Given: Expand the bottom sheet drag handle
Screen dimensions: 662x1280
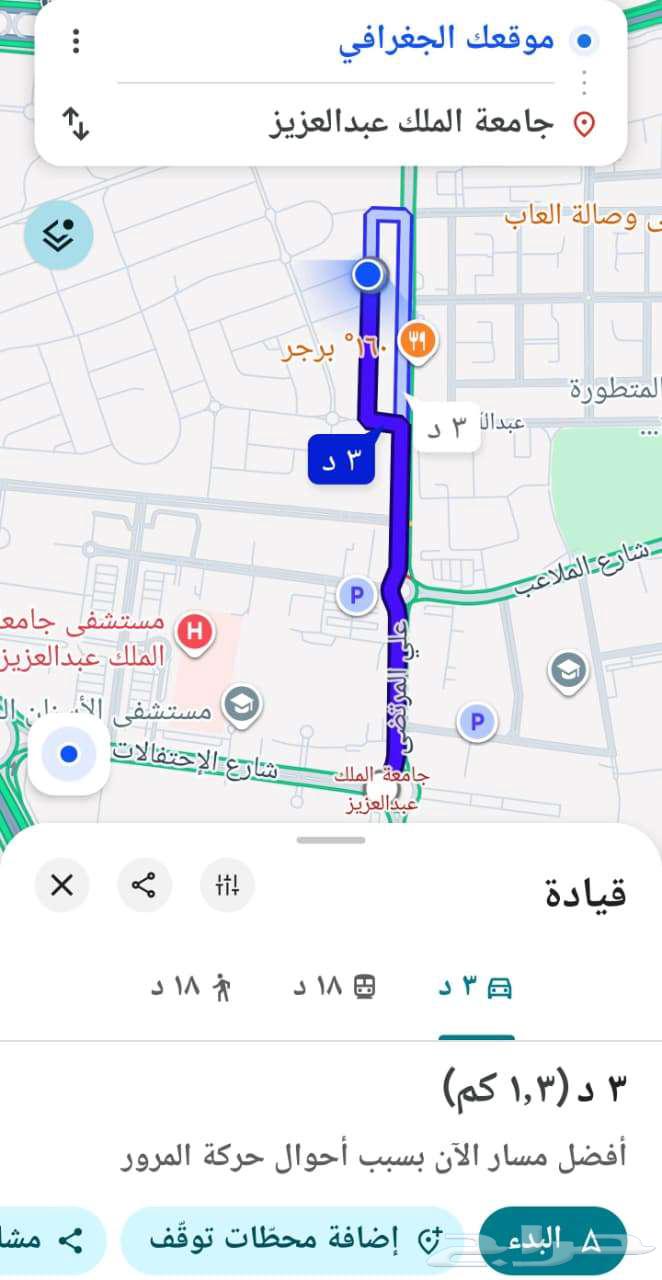Looking at the screenshot, I should coord(331,841).
